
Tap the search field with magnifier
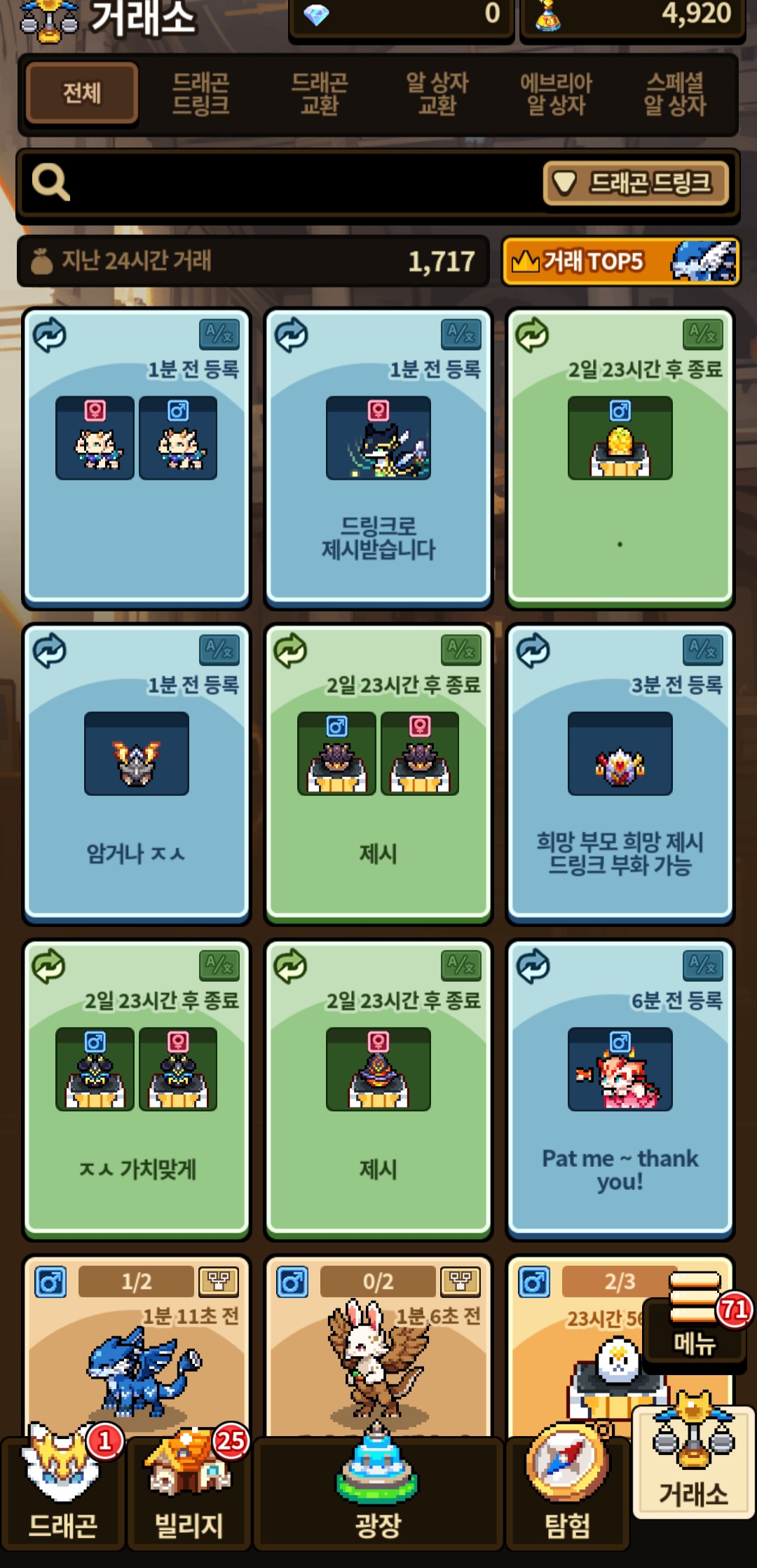tap(280, 183)
